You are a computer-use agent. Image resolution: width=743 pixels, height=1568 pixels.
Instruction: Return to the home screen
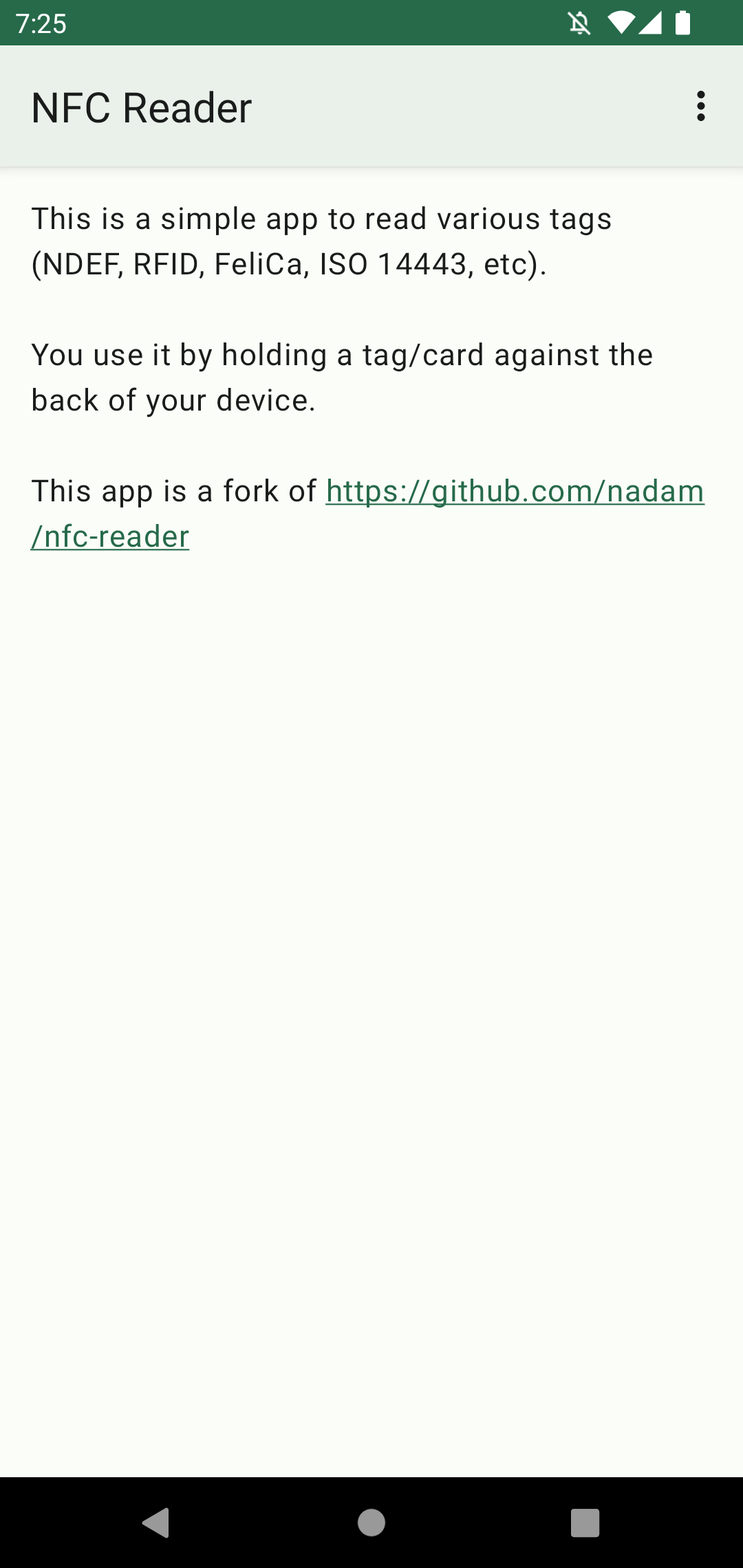(371, 1522)
